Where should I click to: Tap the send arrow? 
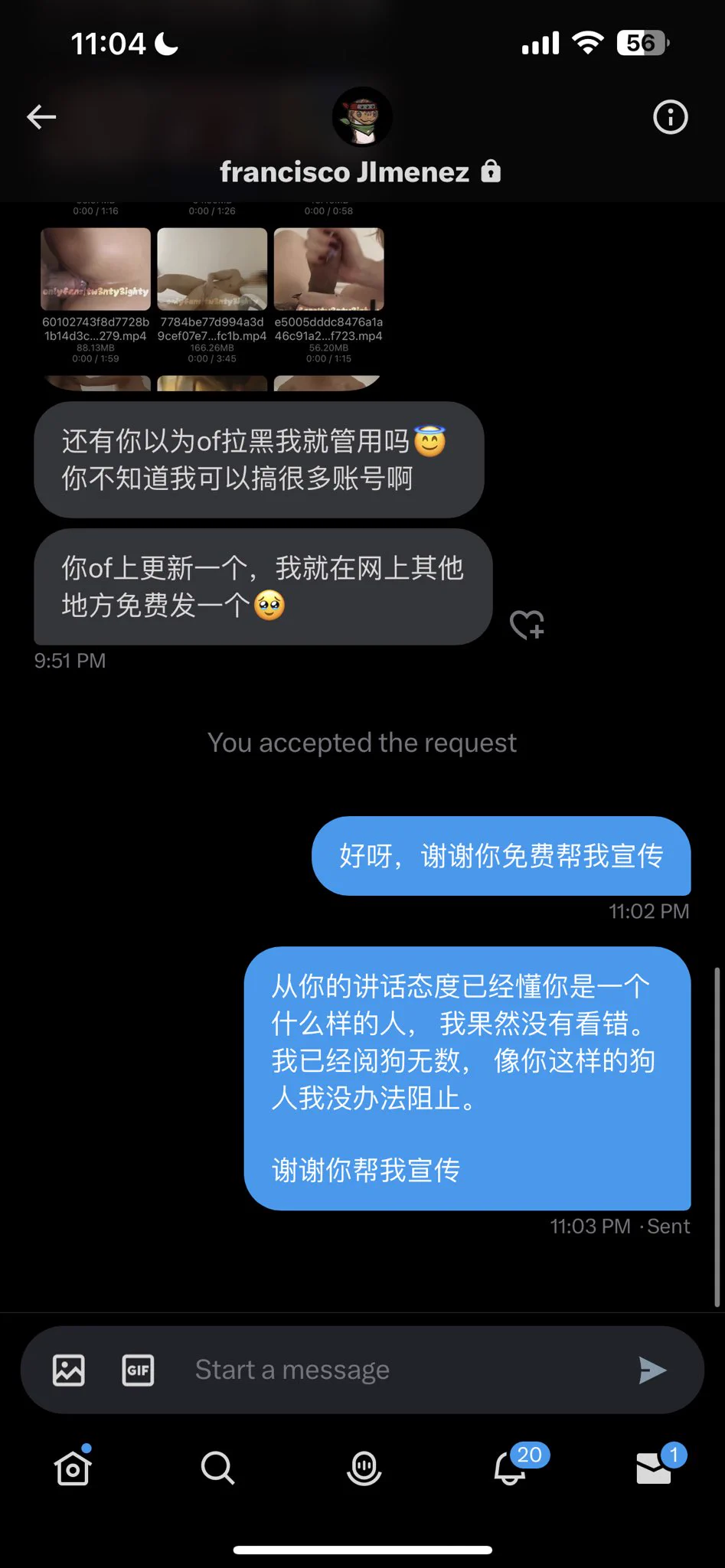[x=652, y=1370]
